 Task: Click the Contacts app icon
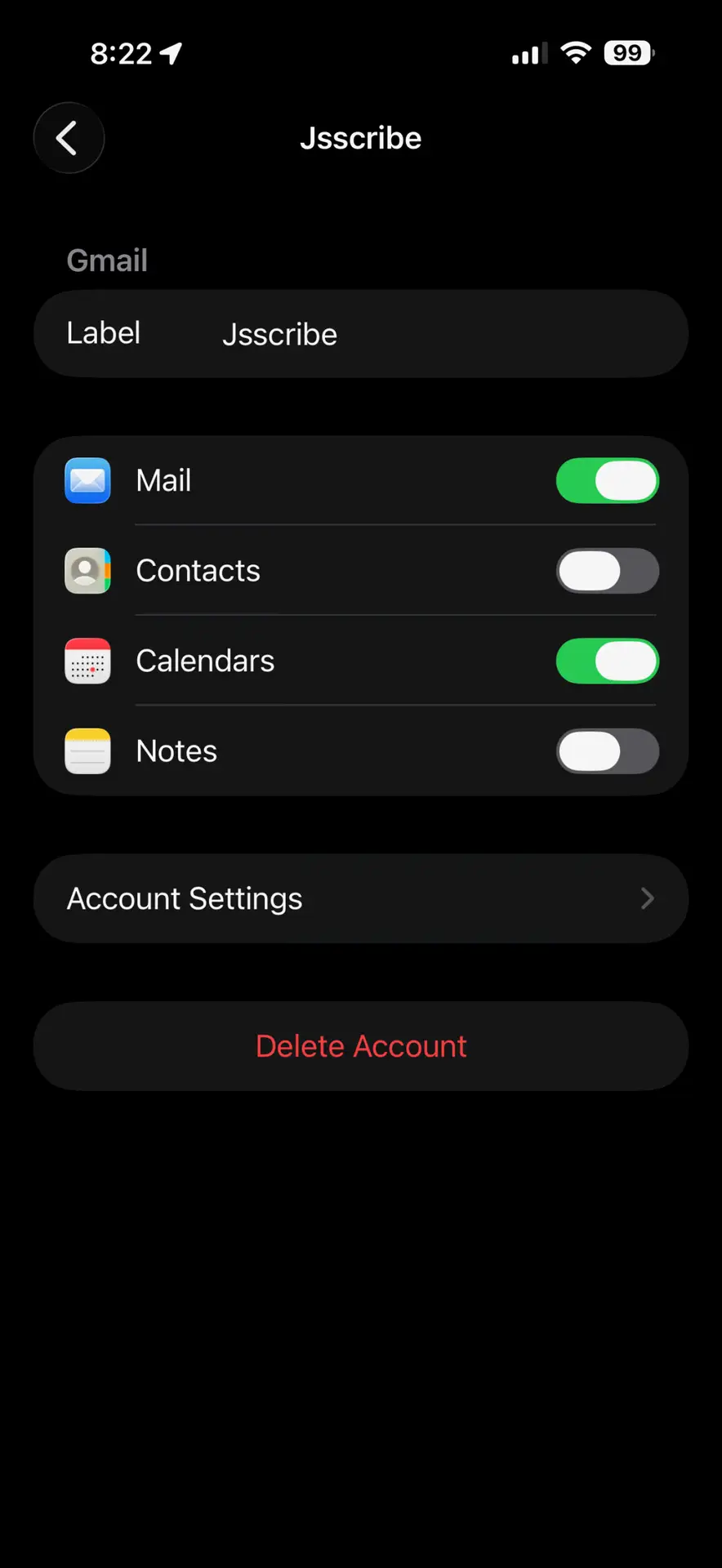point(87,571)
